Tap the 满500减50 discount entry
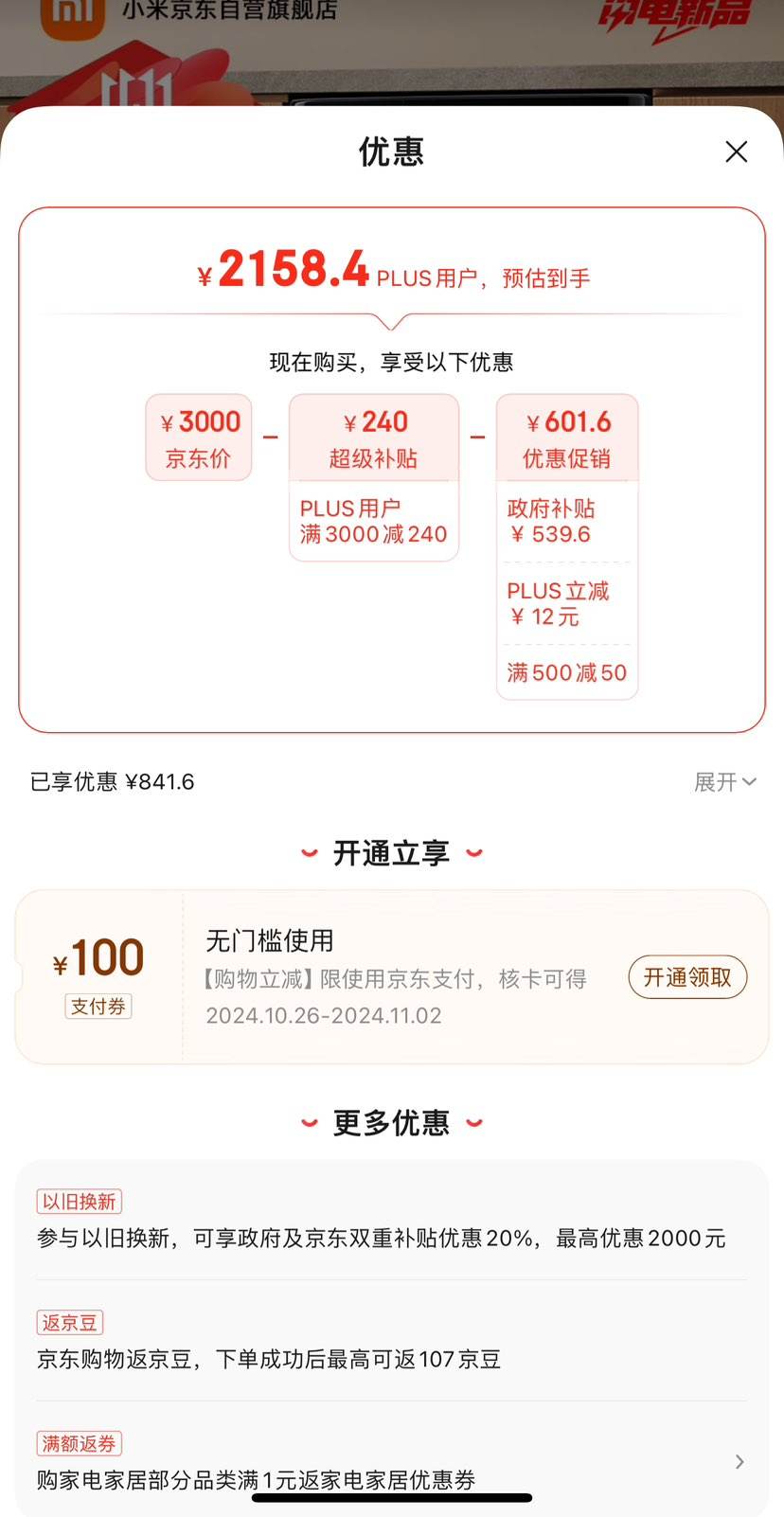Viewport: 784px width, 1517px height. (565, 672)
